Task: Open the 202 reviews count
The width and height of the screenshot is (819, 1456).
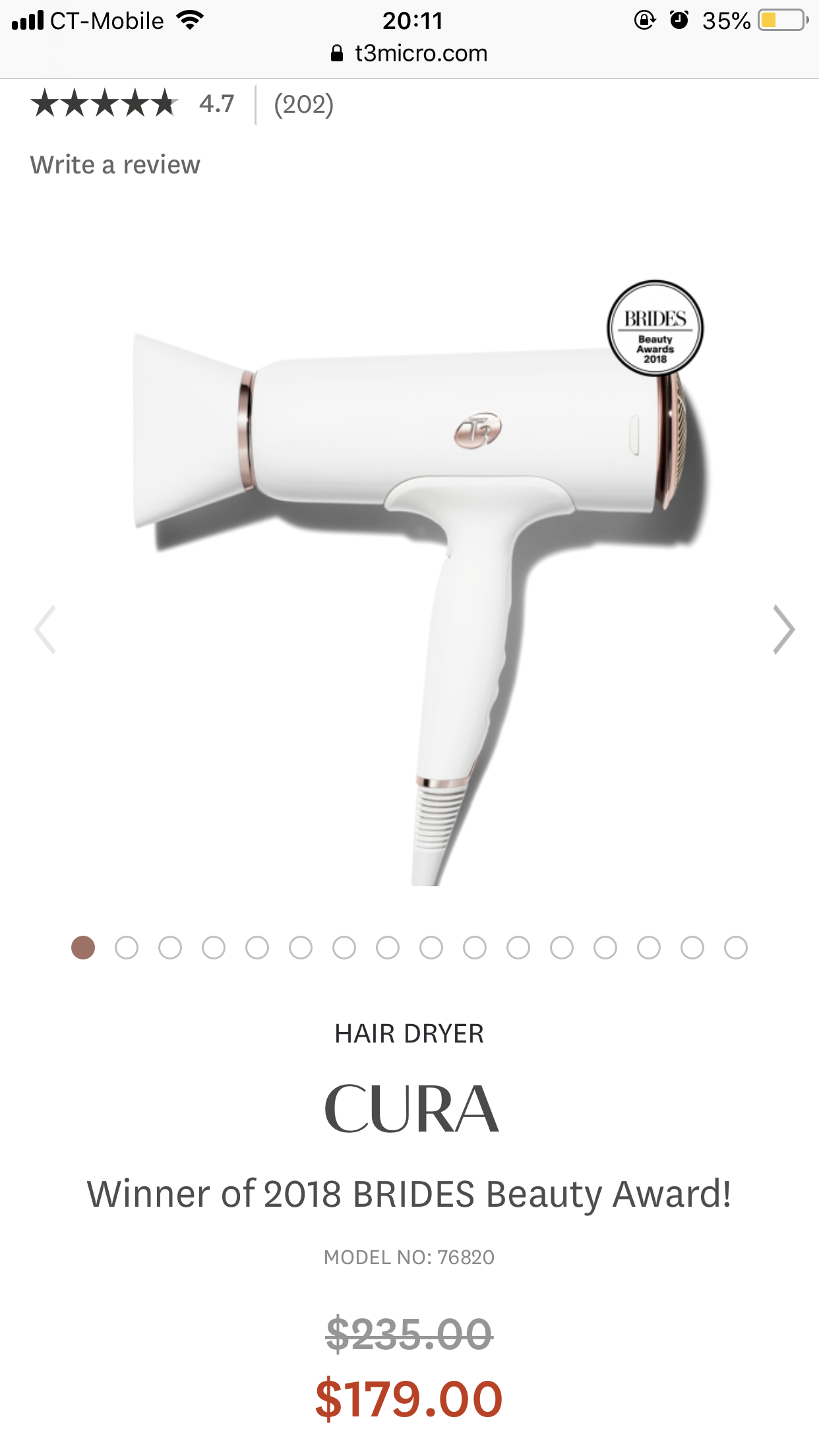Action: tap(303, 104)
